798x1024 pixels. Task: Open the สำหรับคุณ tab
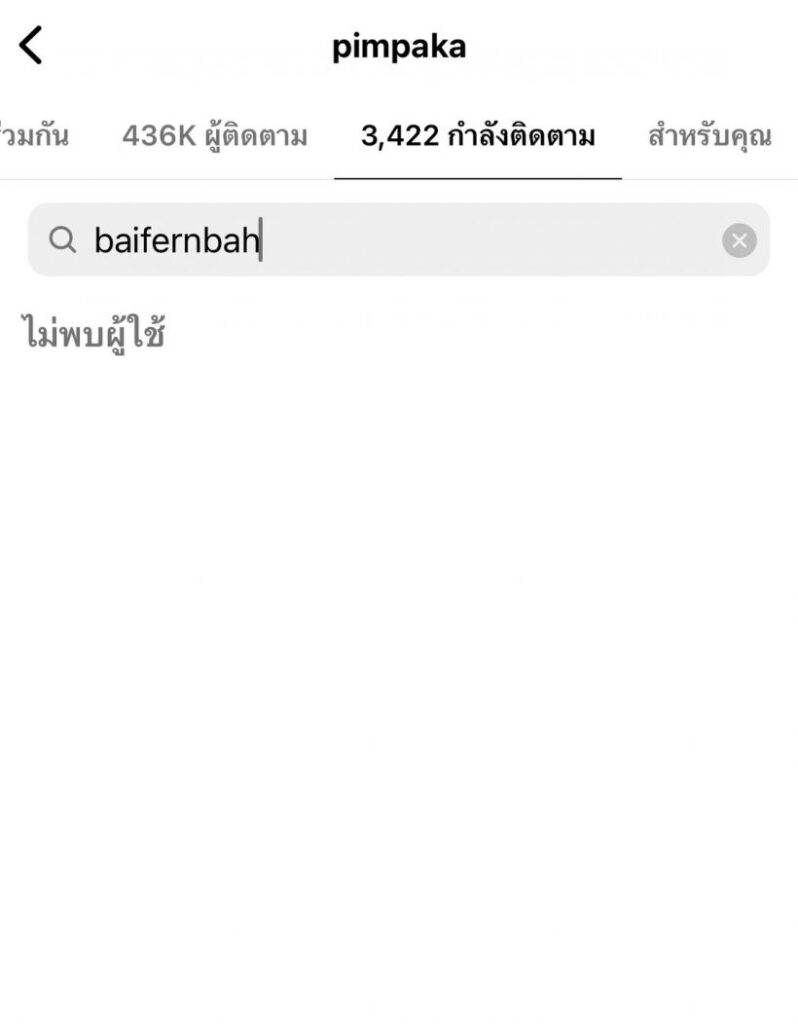pyautogui.click(x=709, y=136)
